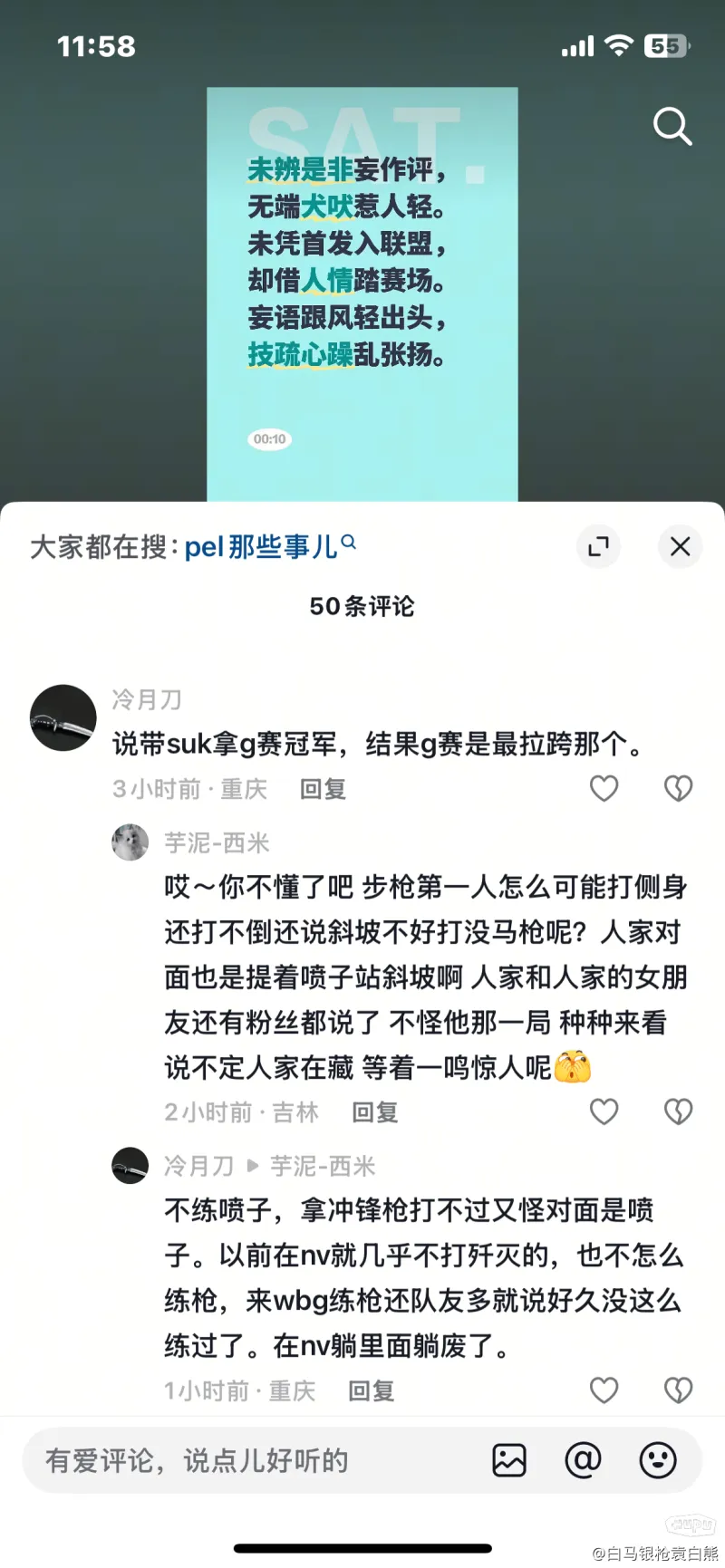Tap the username 冷月刀 above the reply
The width and height of the screenshot is (725, 1568).
[x=198, y=1166]
